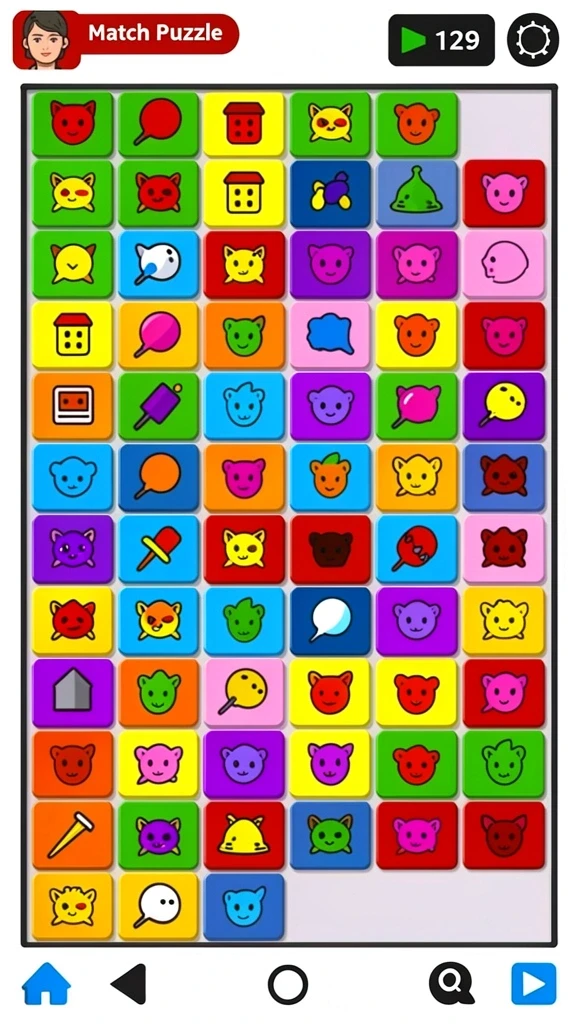Open the player profile avatar
Screen dimensions: 576x1024
46,39
